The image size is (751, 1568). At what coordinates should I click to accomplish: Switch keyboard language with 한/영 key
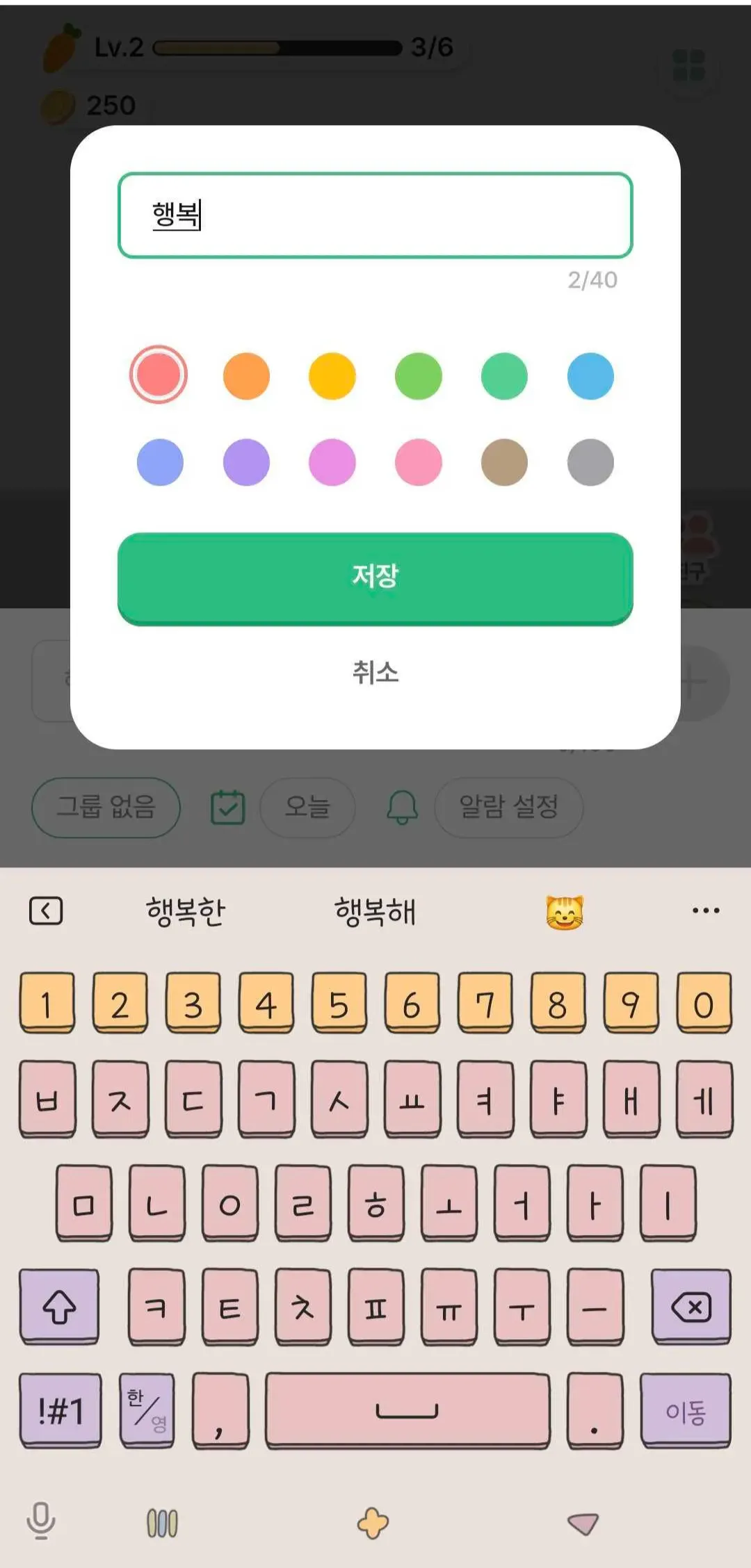[x=147, y=1411]
